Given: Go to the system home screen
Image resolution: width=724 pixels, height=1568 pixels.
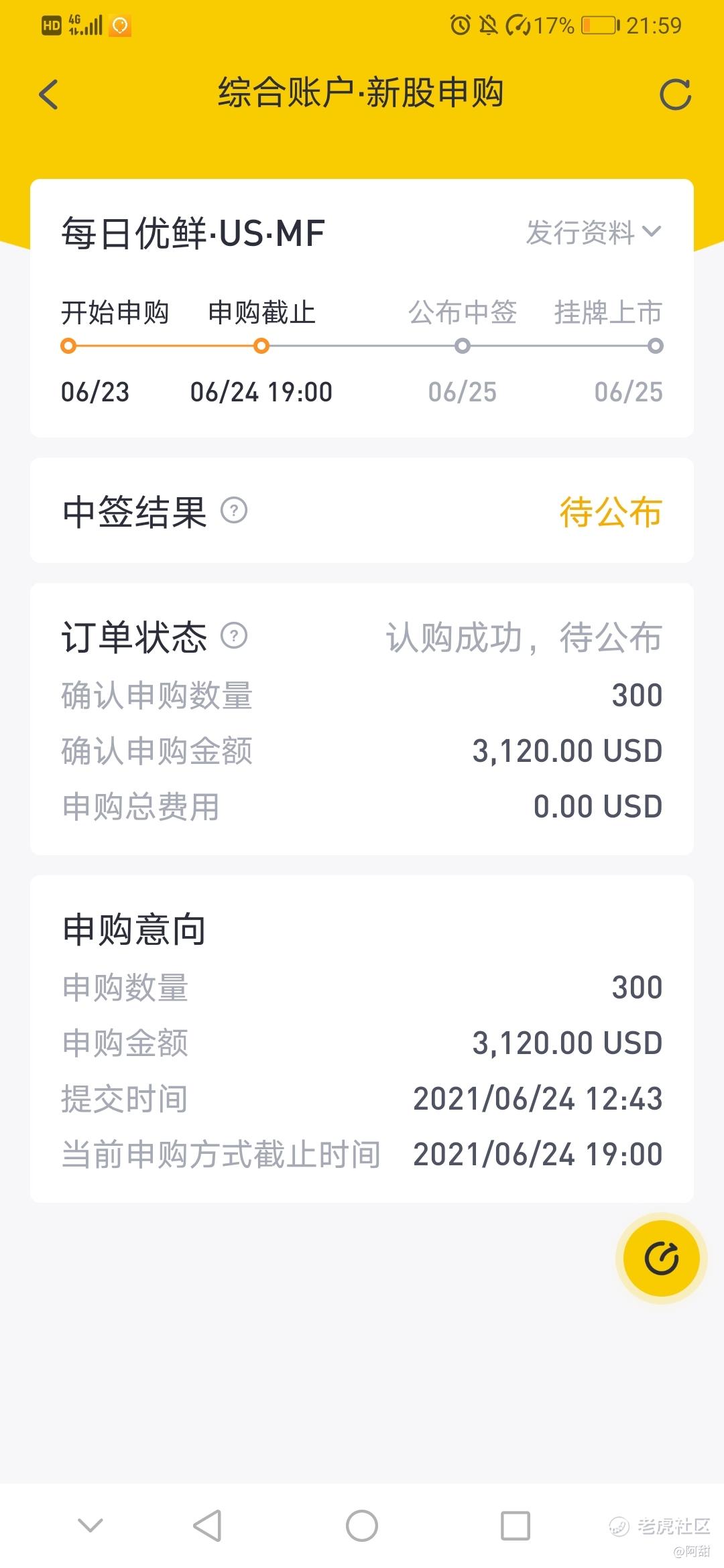Looking at the screenshot, I should click(x=362, y=1526).
